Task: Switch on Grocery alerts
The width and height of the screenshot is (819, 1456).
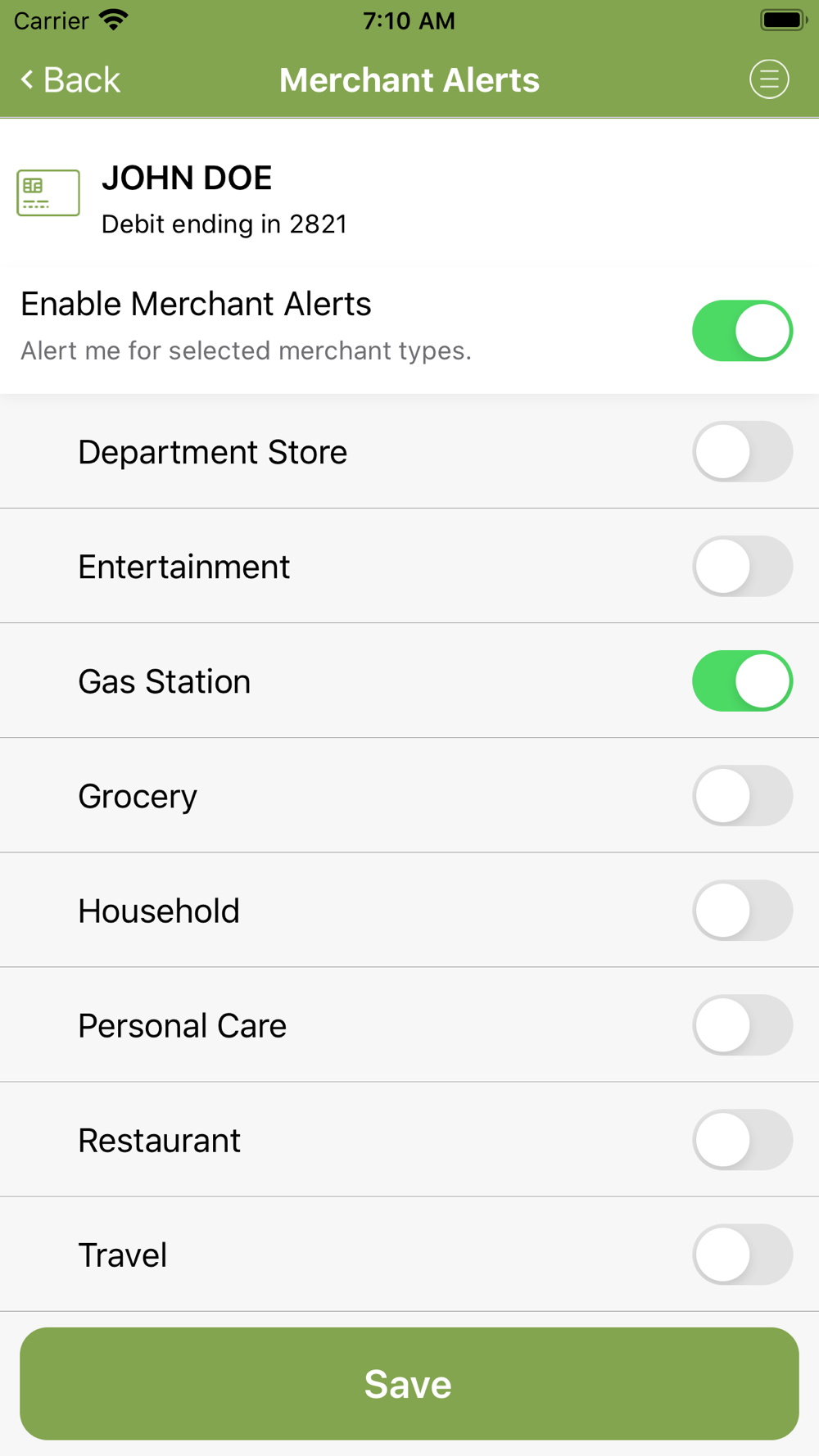Action: point(742,795)
